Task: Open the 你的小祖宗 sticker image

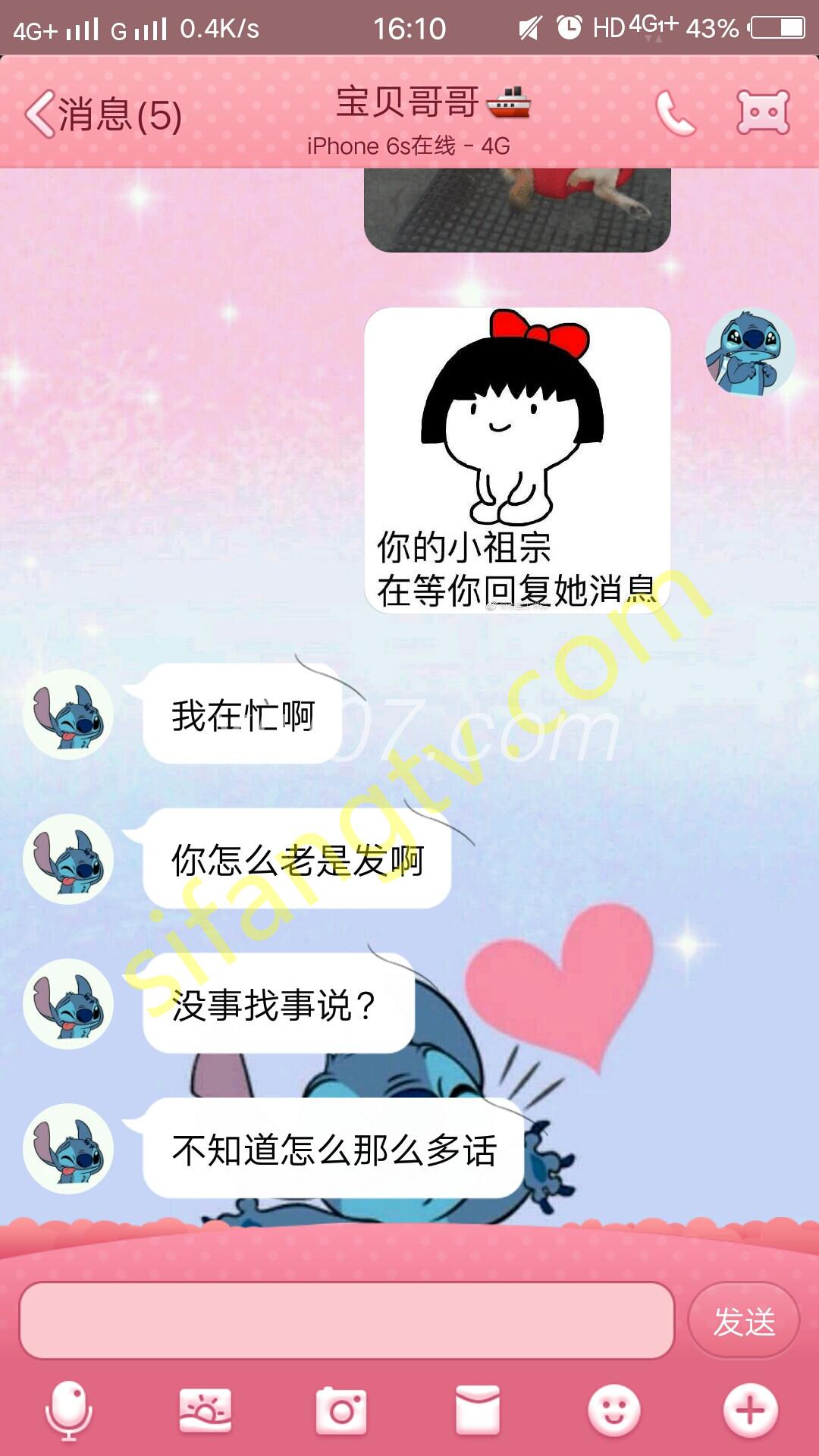Action: 517,460
